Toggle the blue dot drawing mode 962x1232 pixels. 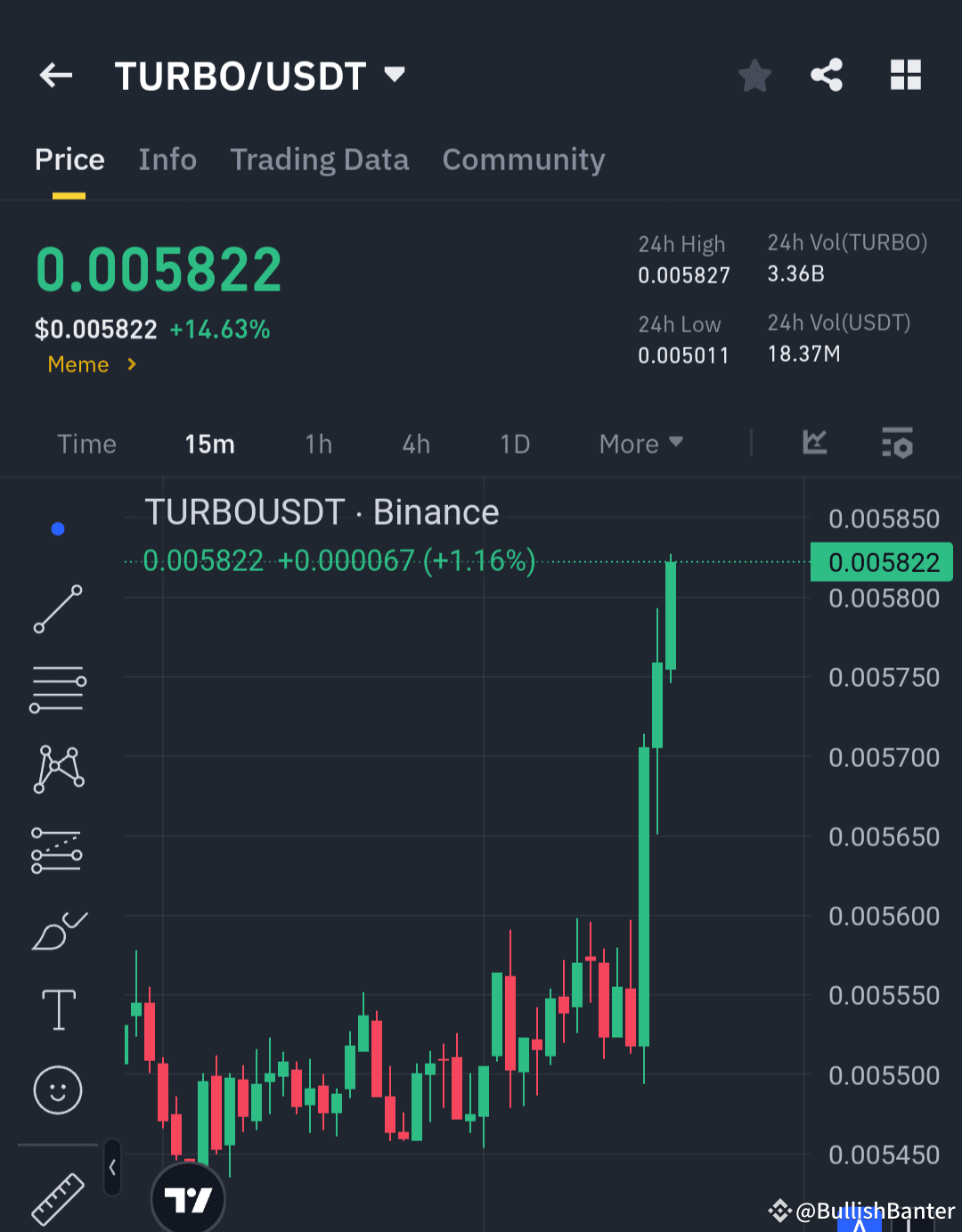tap(57, 528)
